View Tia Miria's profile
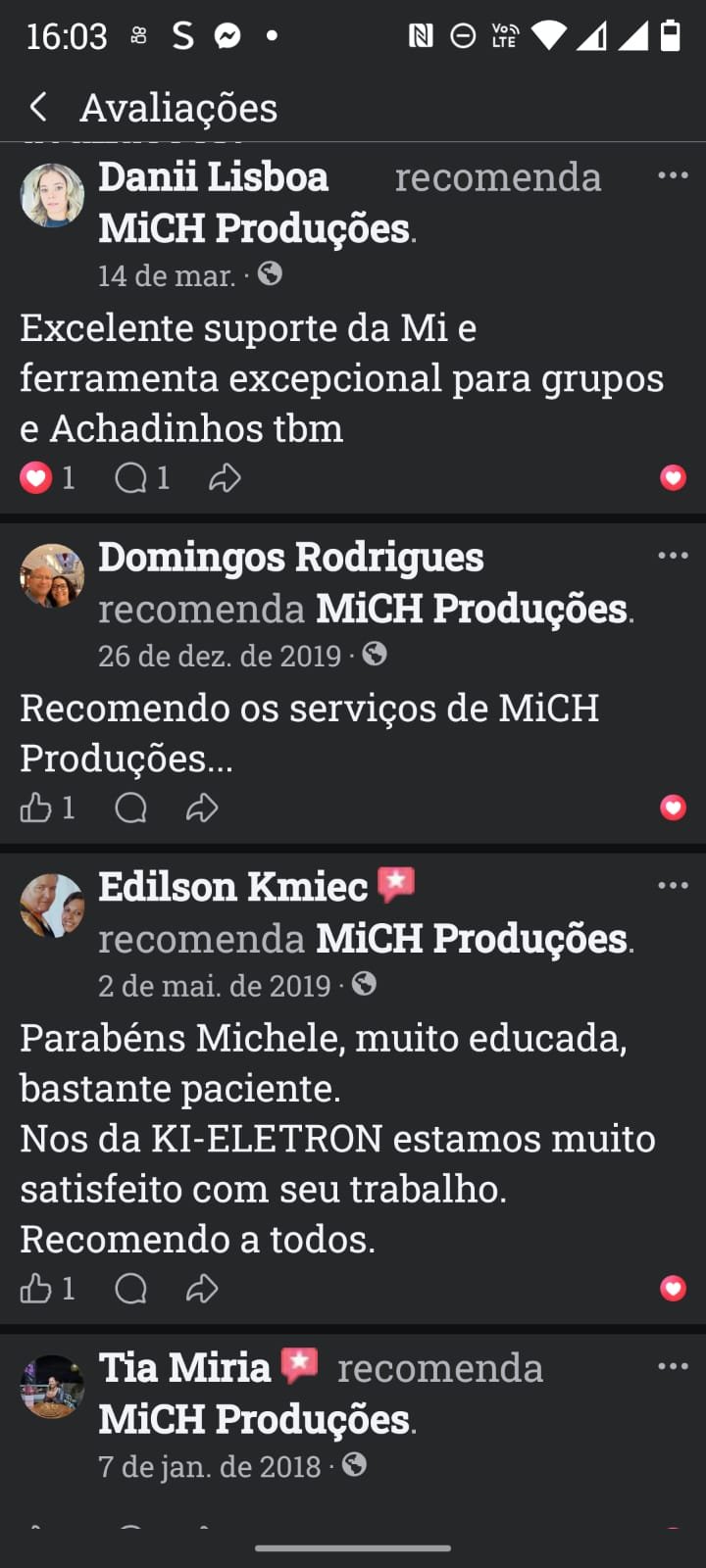 pyautogui.click(x=184, y=1367)
